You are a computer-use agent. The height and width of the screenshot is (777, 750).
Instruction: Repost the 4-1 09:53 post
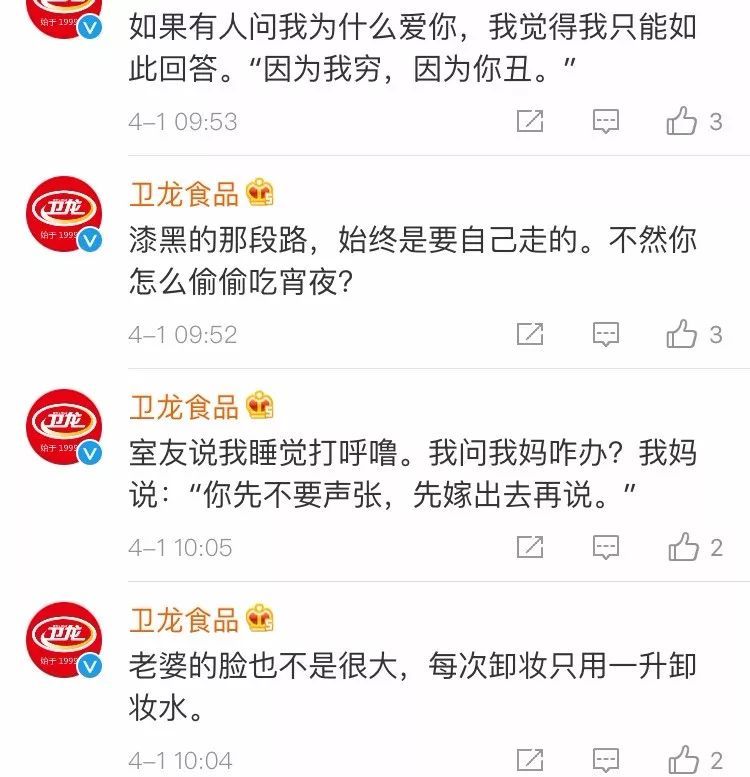coord(530,122)
